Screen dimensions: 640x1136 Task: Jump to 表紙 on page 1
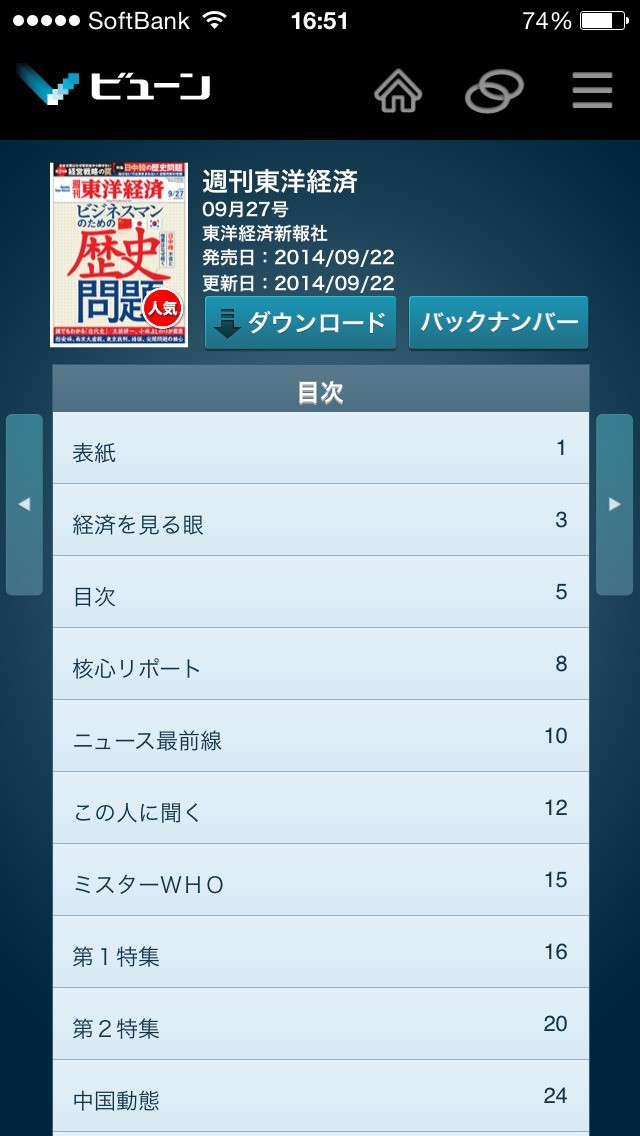click(320, 449)
